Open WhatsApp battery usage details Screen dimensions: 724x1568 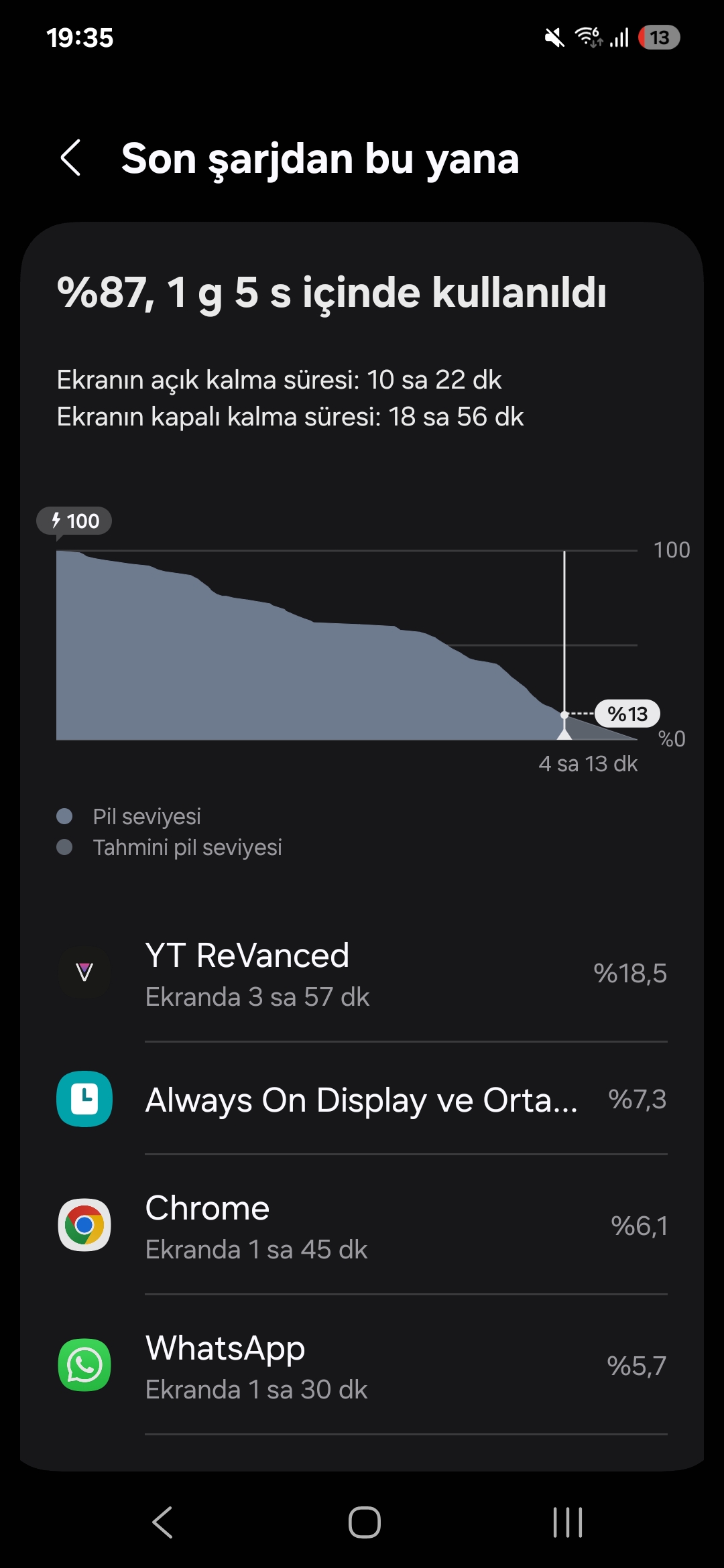362,1366
